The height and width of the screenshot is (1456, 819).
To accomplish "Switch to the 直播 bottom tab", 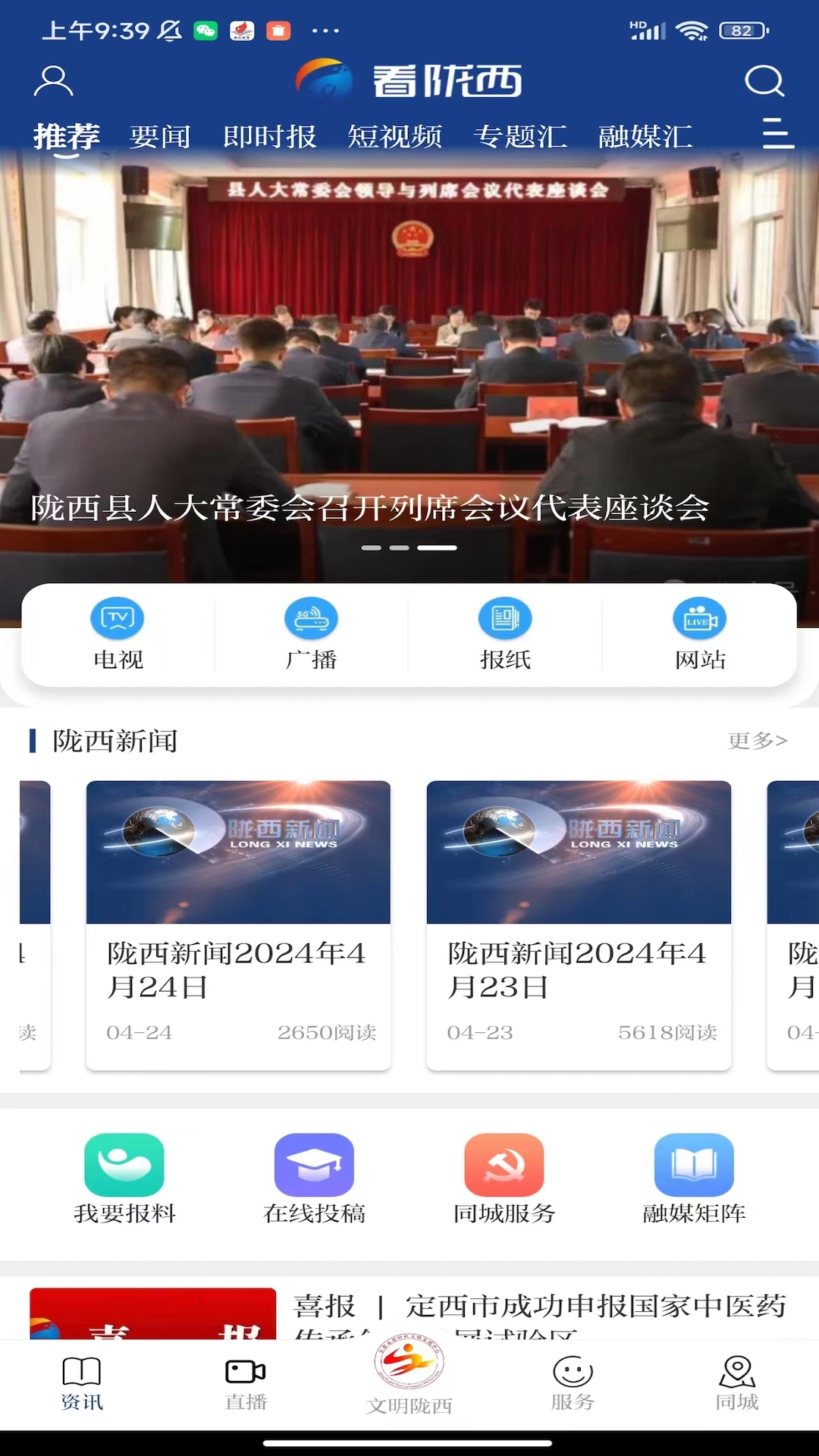I will 246,1384.
